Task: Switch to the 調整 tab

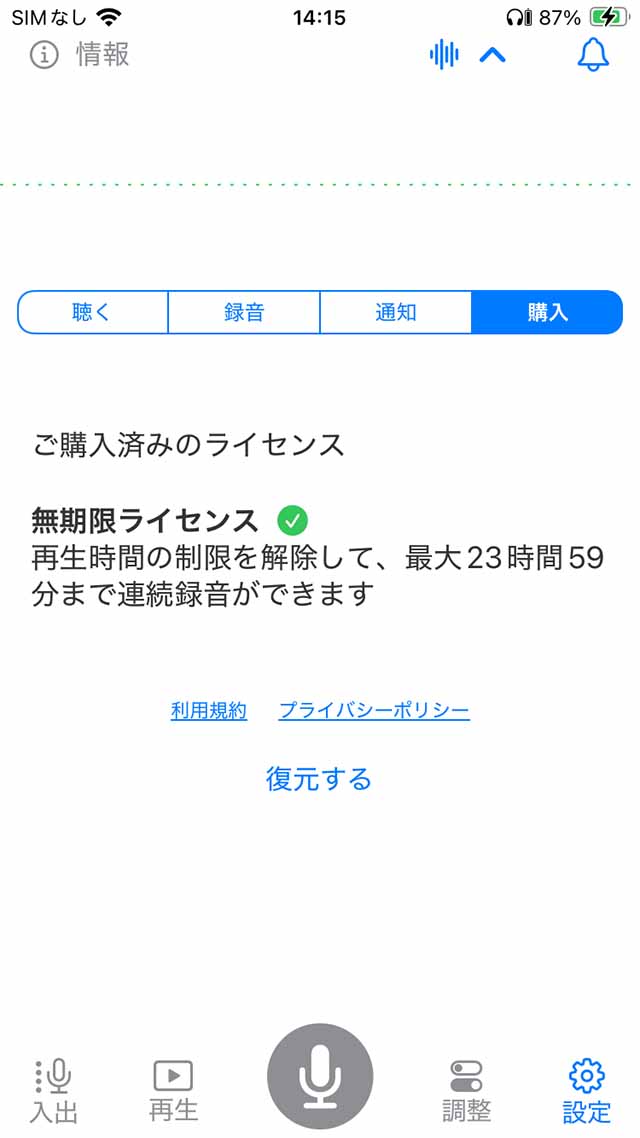Action: [466, 1090]
